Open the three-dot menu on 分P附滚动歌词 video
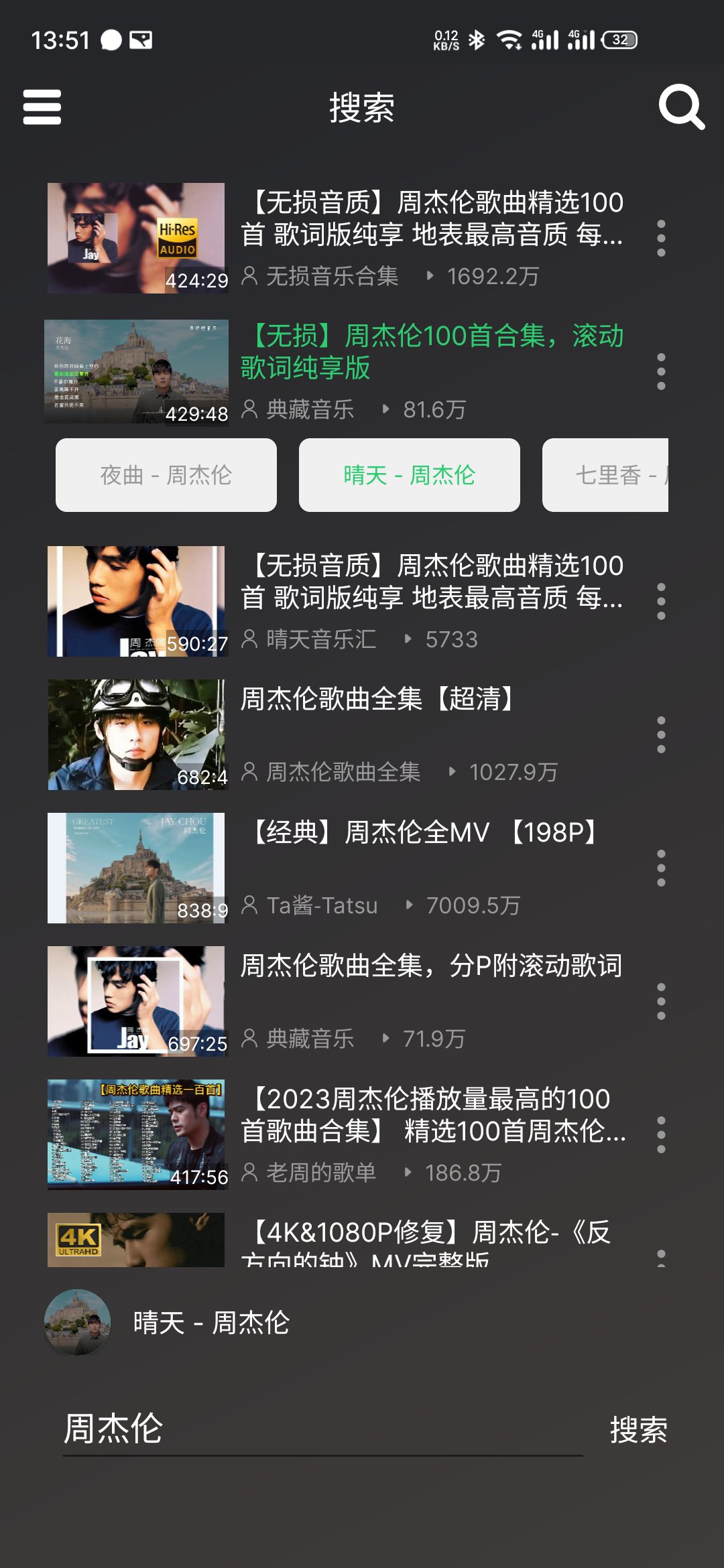 661,1000
